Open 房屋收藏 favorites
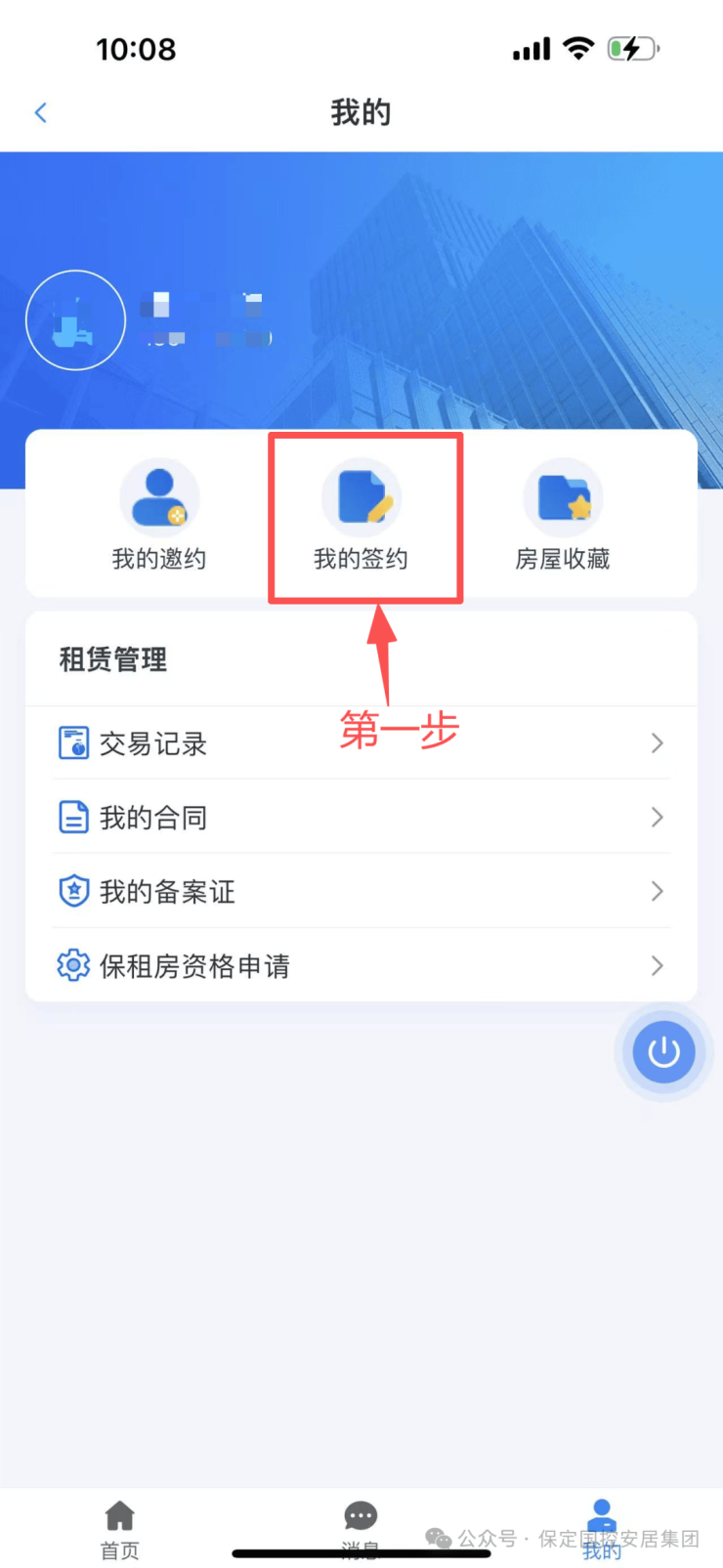 563,516
